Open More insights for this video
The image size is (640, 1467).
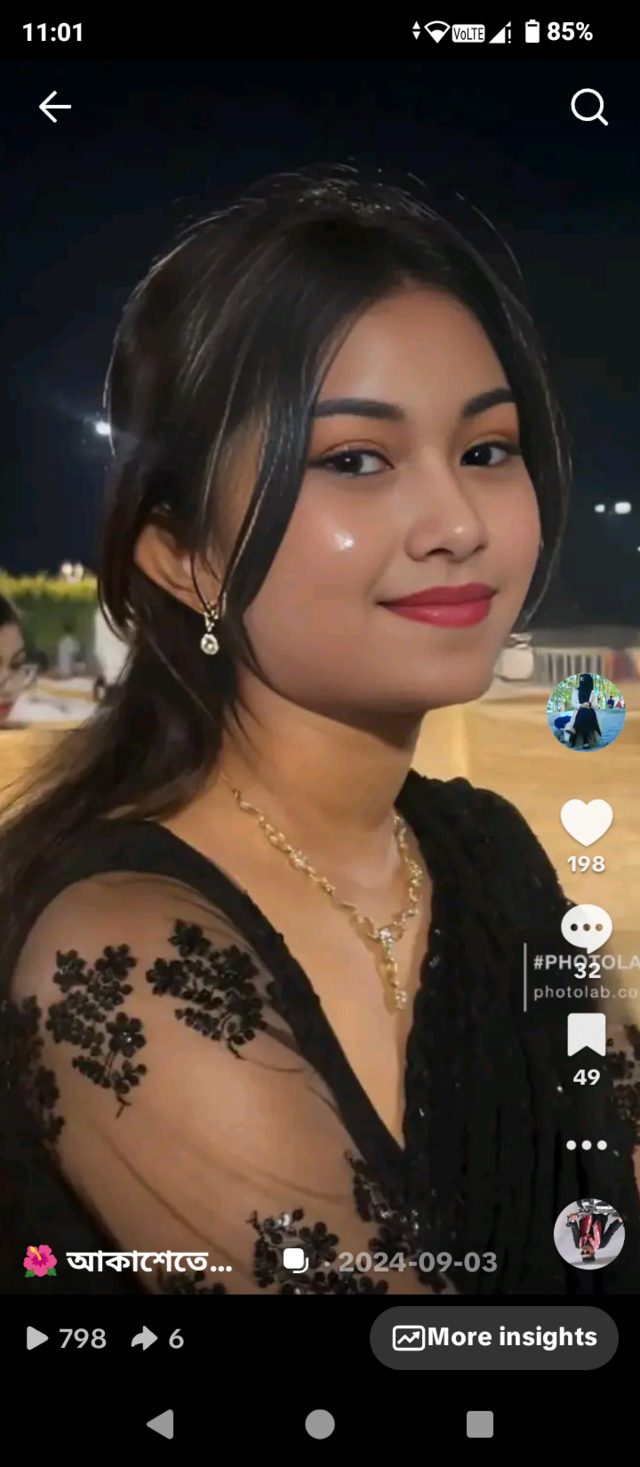(494, 1338)
